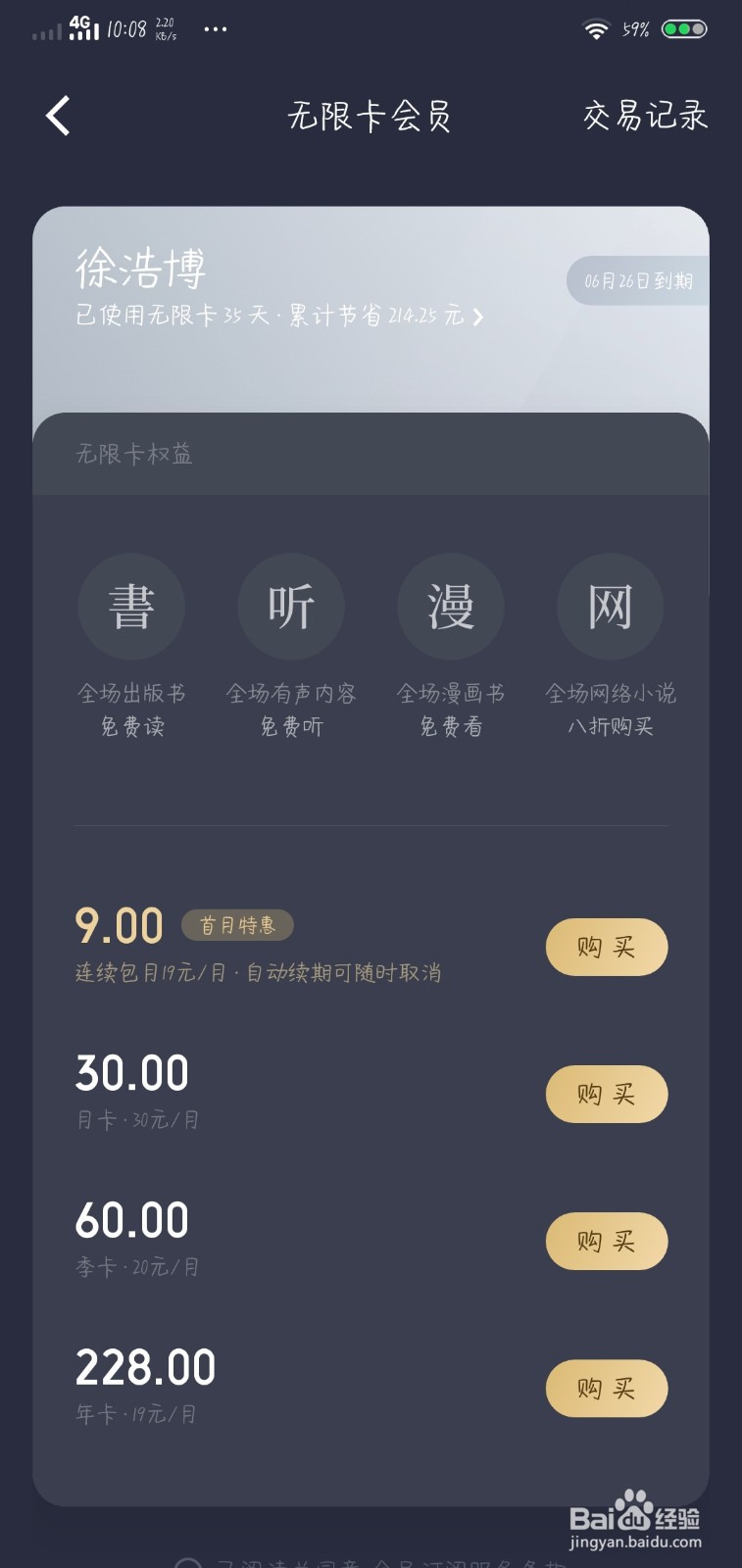Tap the 听 audio content benefit icon
Viewport: 742px width, 1568px height.
pyautogui.click(x=291, y=606)
